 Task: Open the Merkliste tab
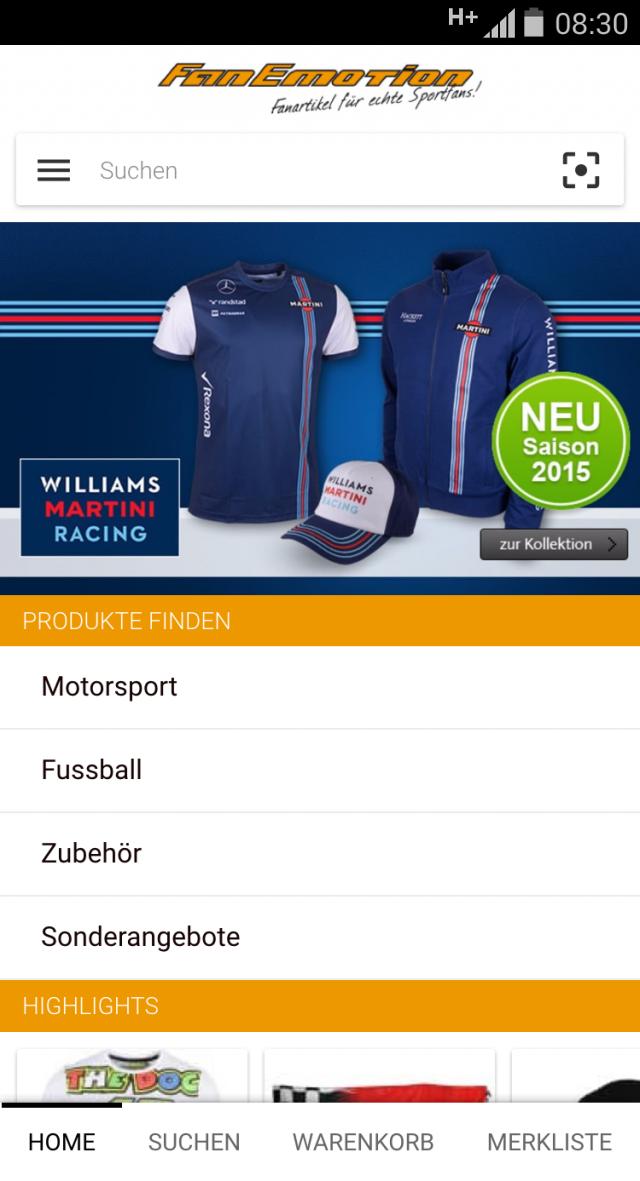[549, 1142]
